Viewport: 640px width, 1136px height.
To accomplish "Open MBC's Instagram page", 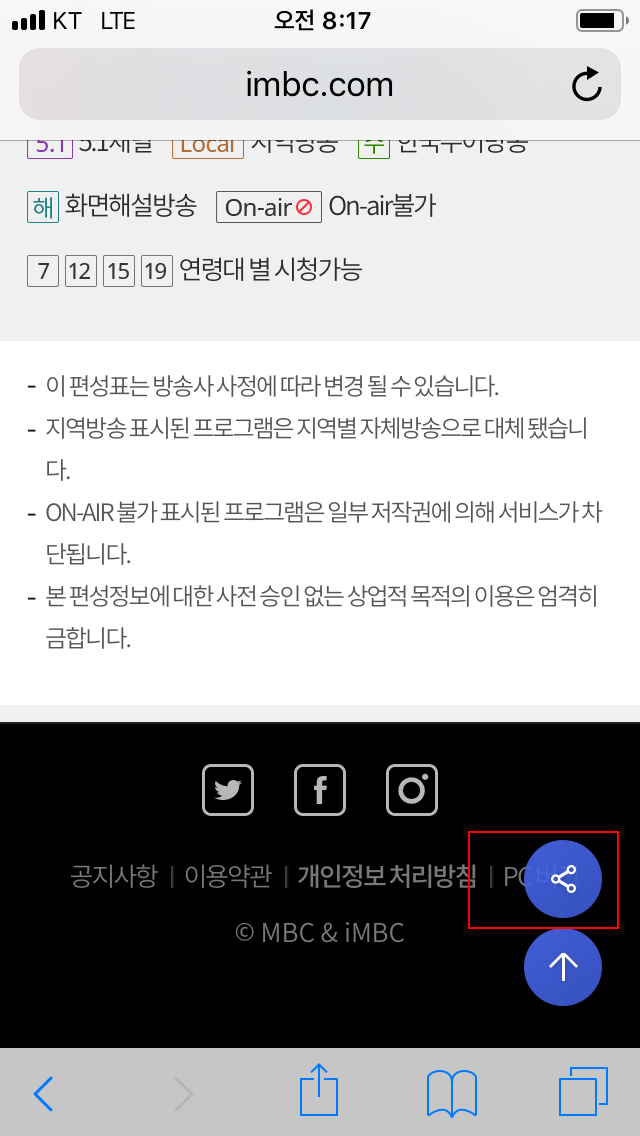I will pyautogui.click(x=412, y=790).
